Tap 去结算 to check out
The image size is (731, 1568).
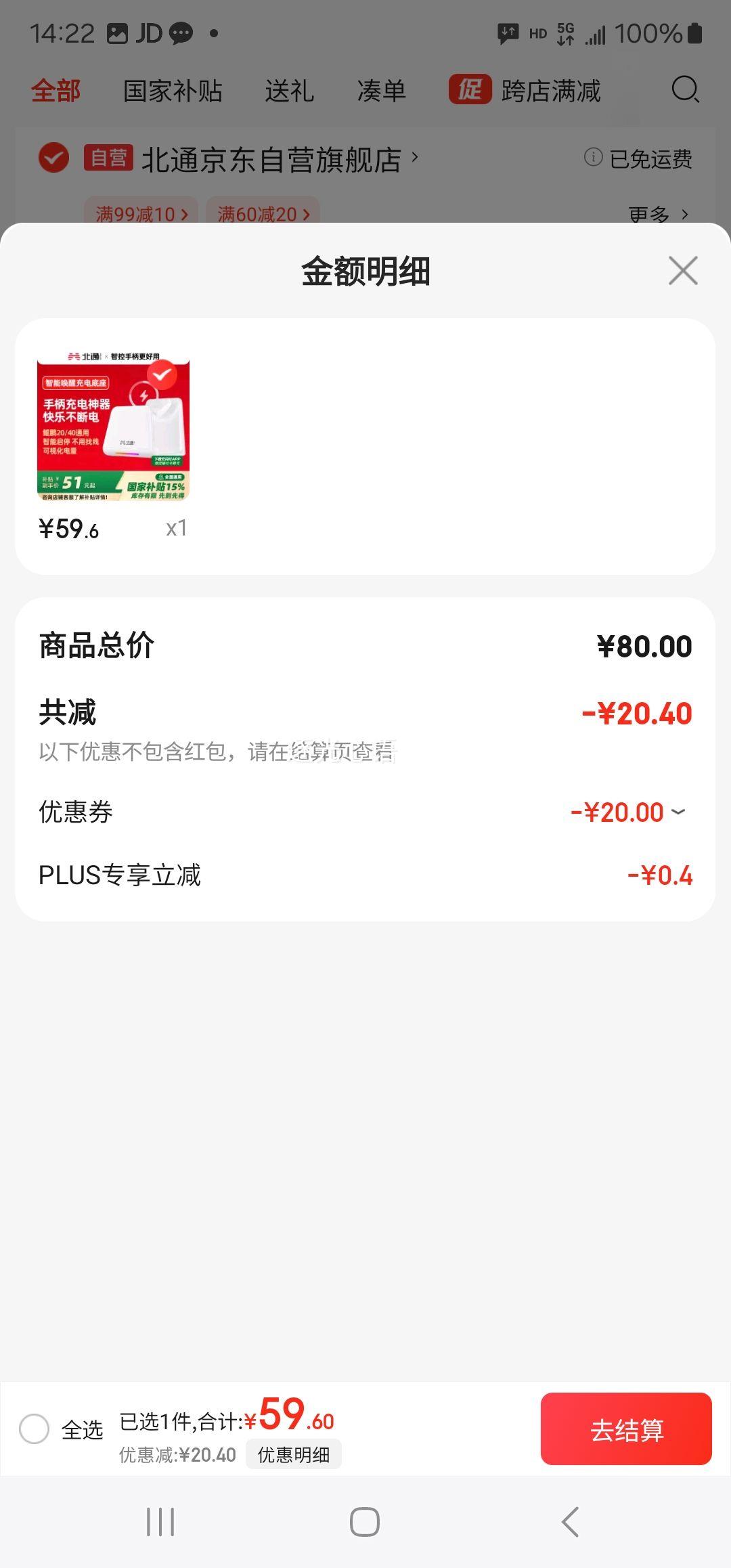click(x=626, y=1429)
